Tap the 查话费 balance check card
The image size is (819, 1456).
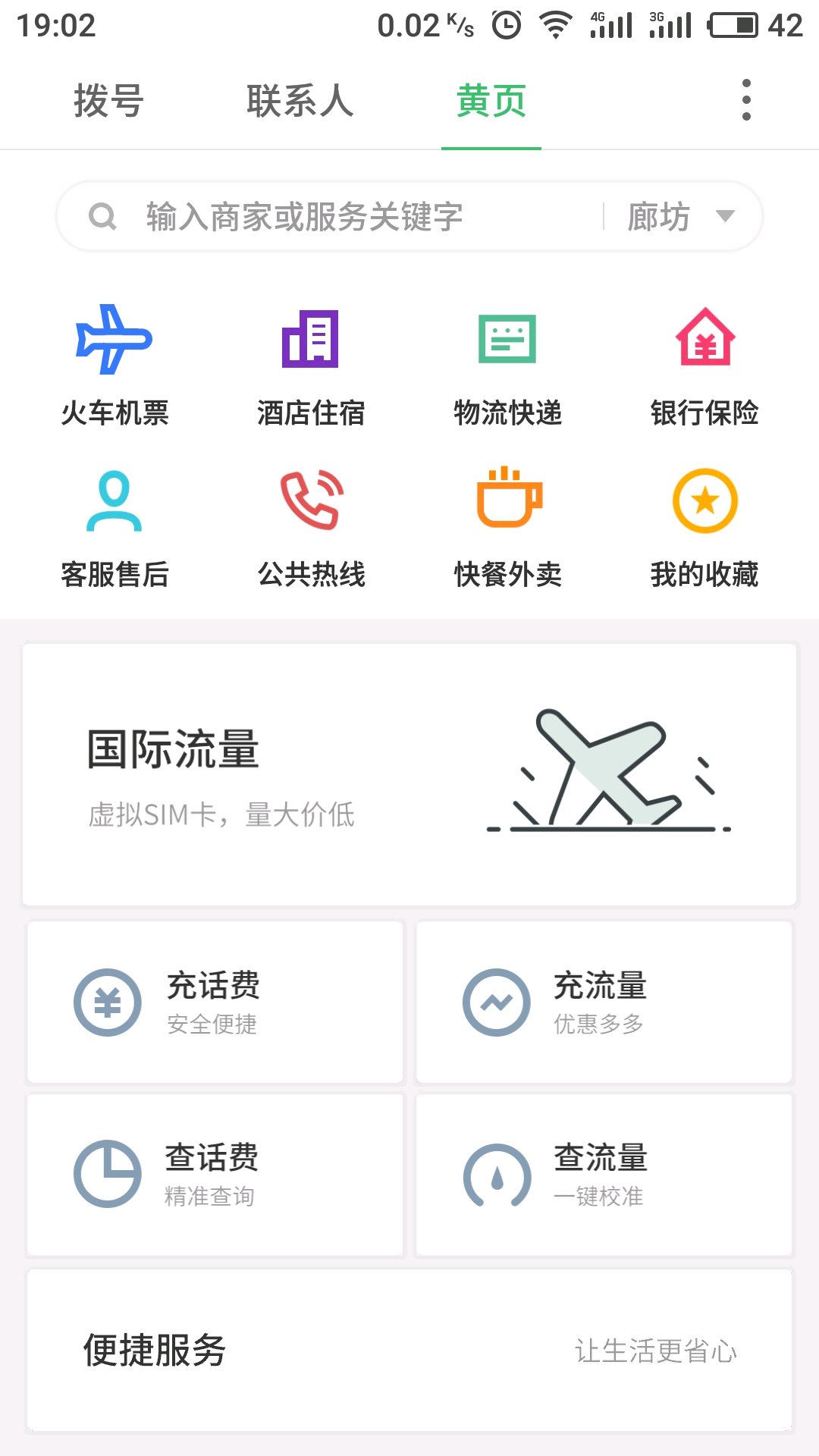pos(215,1174)
